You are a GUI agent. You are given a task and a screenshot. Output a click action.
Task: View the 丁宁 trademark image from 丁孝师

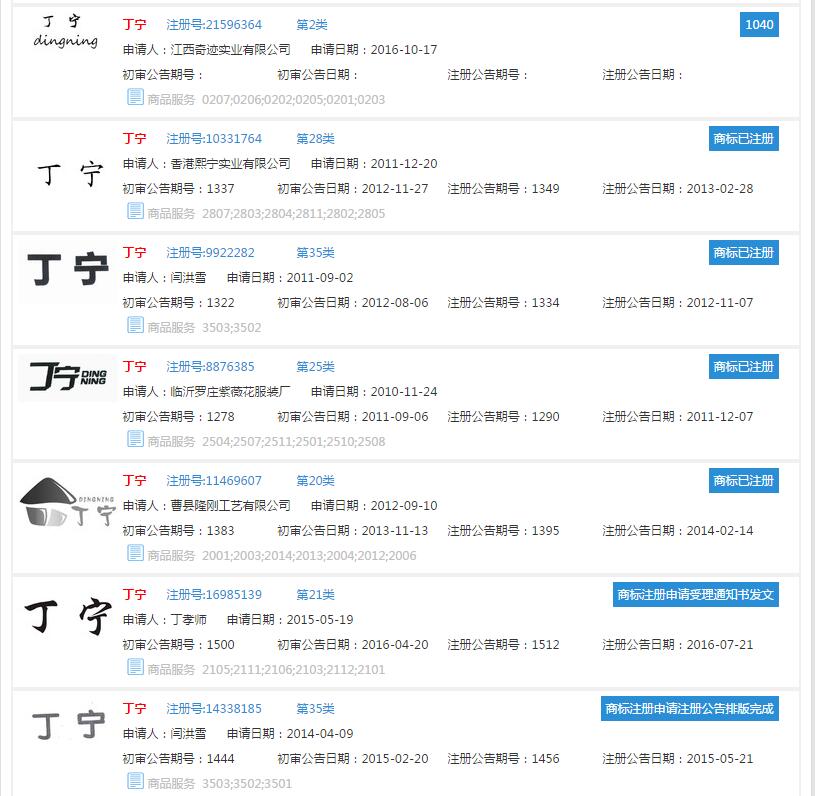pyautogui.click(x=67, y=616)
